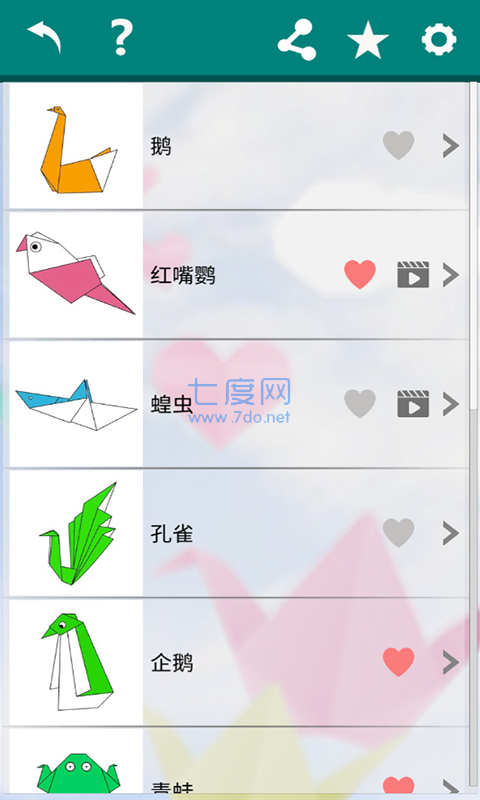Open favorites star in toolbar
The height and width of the screenshot is (800, 480).
[368, 40]
